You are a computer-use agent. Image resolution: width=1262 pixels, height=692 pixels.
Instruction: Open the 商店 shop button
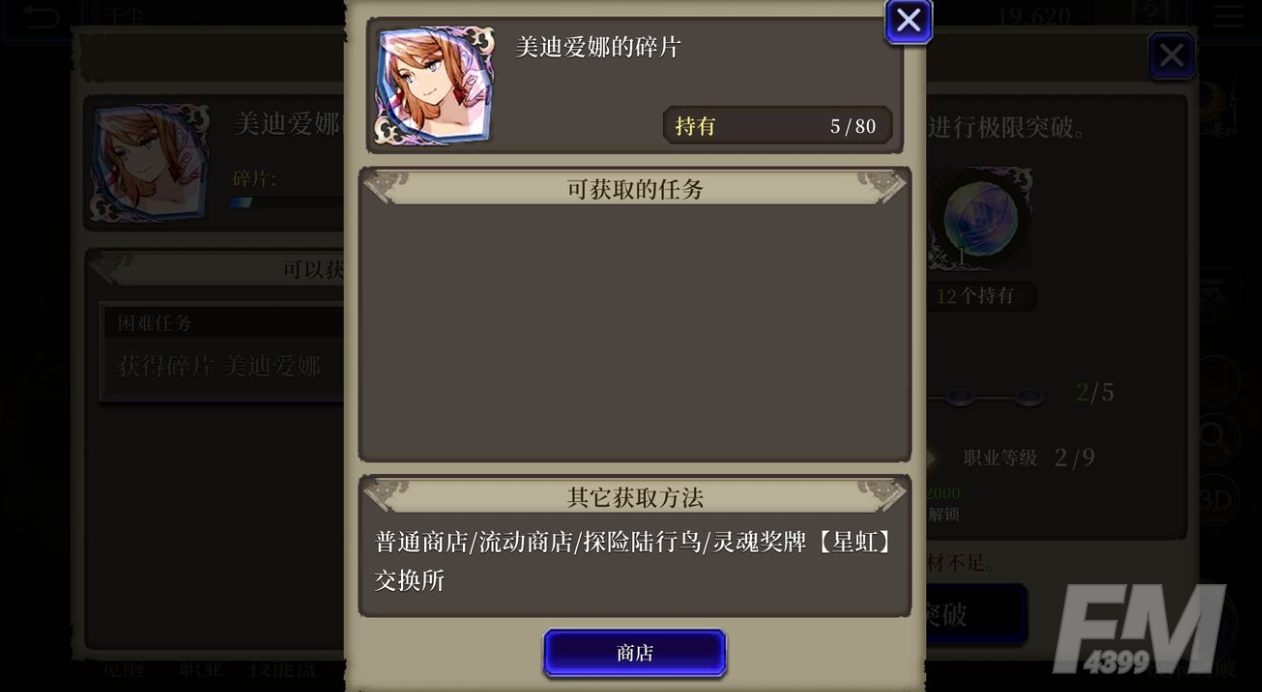(x=635, y=653)
